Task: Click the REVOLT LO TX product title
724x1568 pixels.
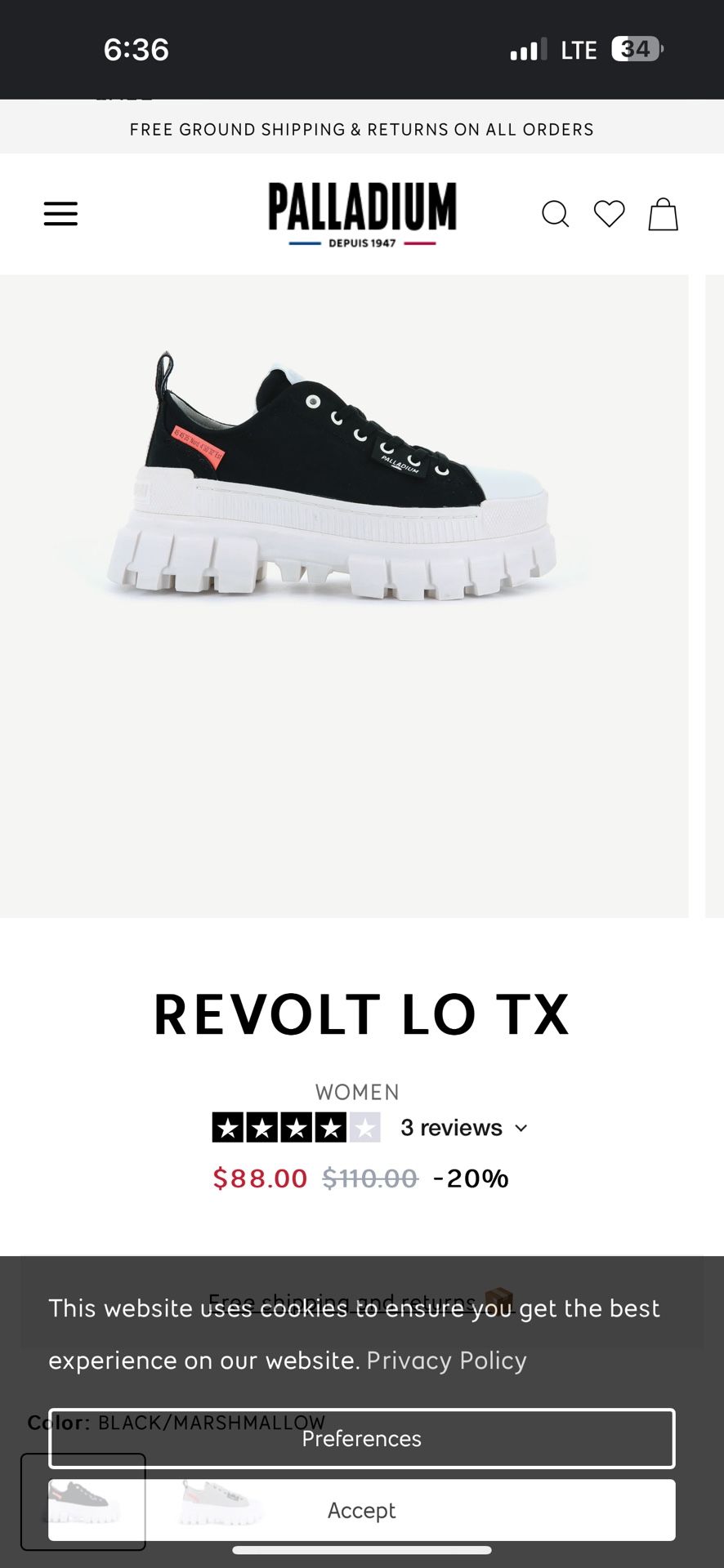Action: coord(362,1013)
